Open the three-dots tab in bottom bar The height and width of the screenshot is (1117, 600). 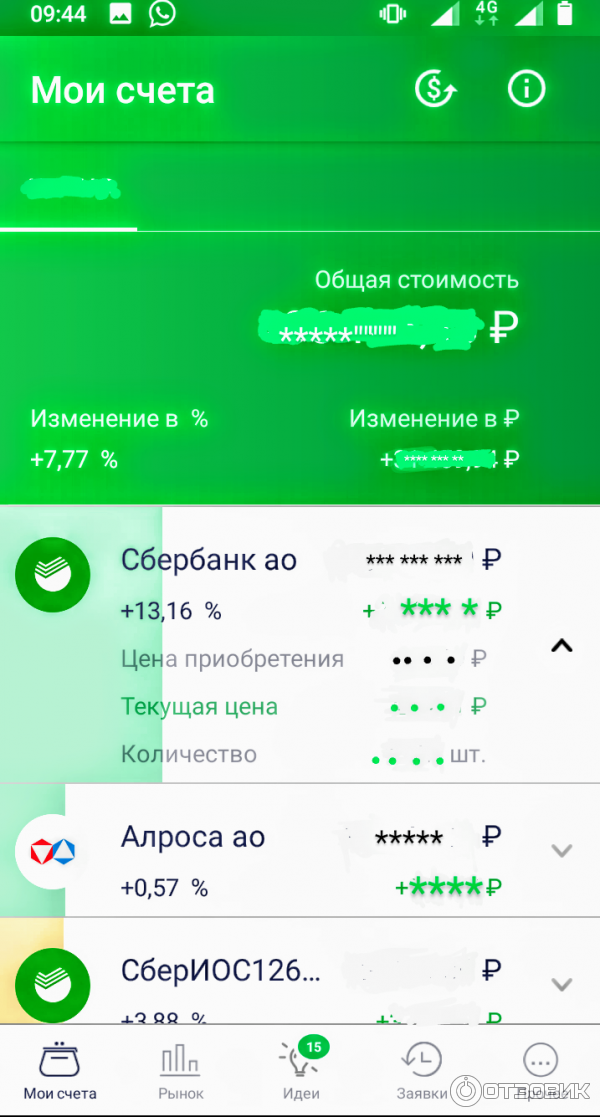pyautogui.click(x=541, y=1062)
